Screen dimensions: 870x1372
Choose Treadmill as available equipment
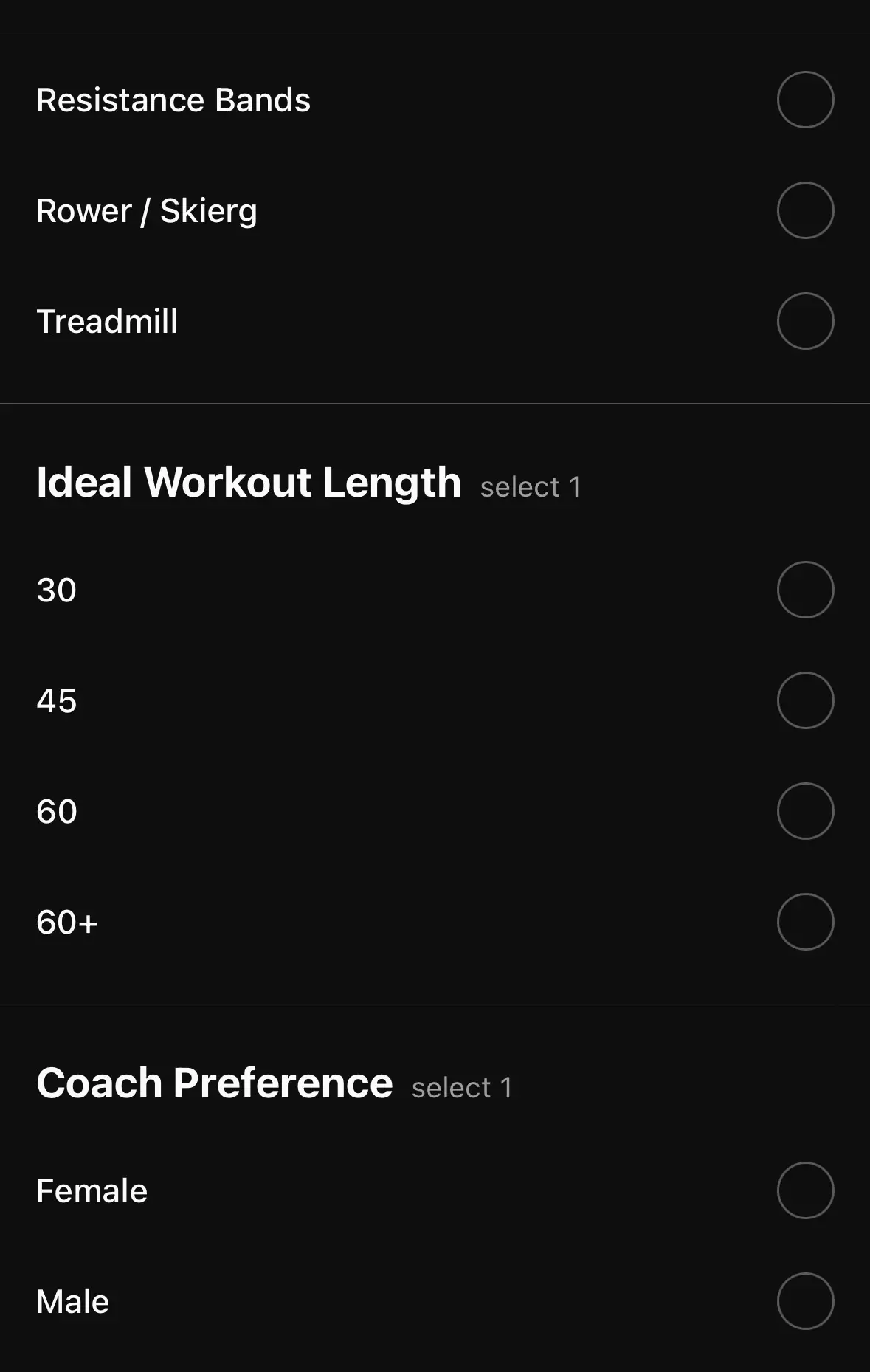pyautogui.click(x=804, y=320)
